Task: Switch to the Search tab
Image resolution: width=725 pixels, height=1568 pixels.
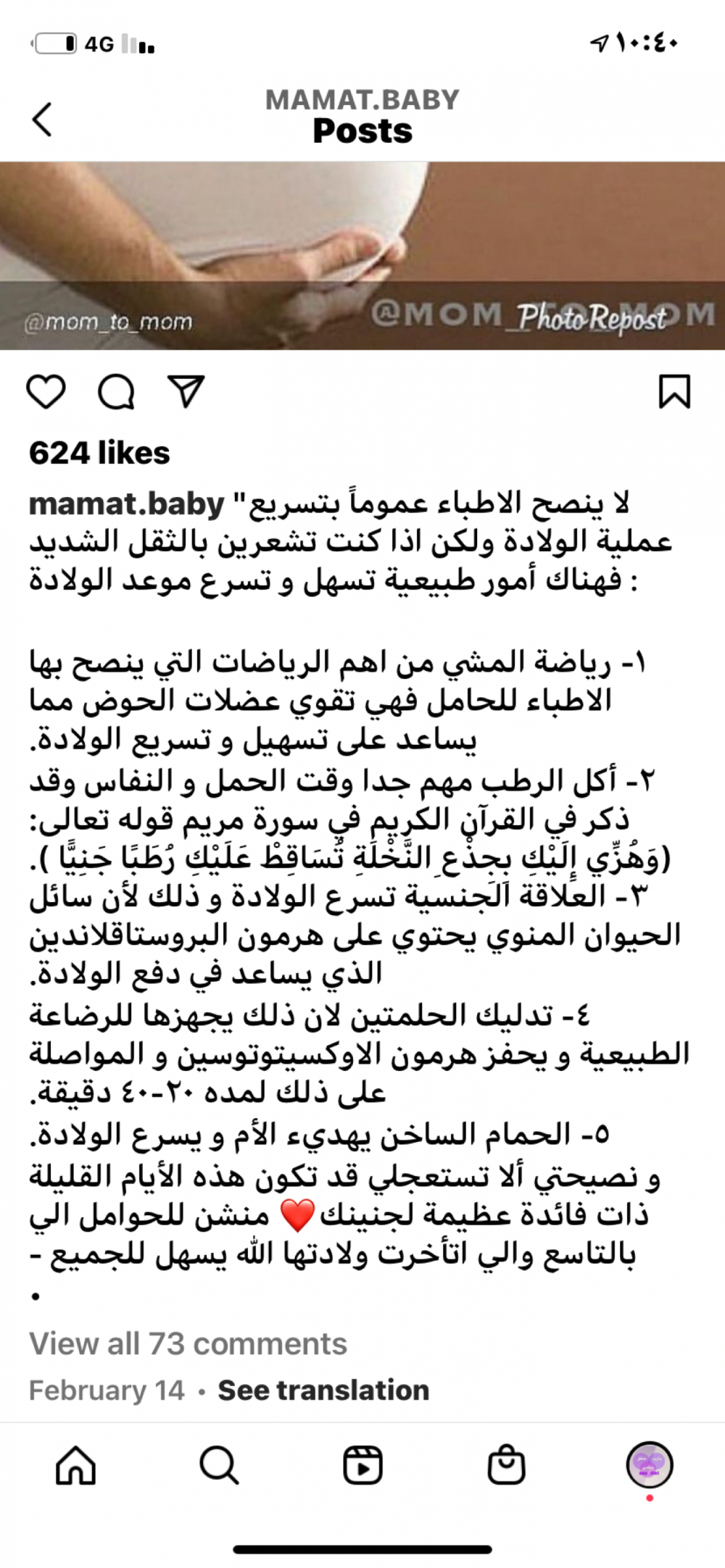Action: click(x=219, y=1465)
